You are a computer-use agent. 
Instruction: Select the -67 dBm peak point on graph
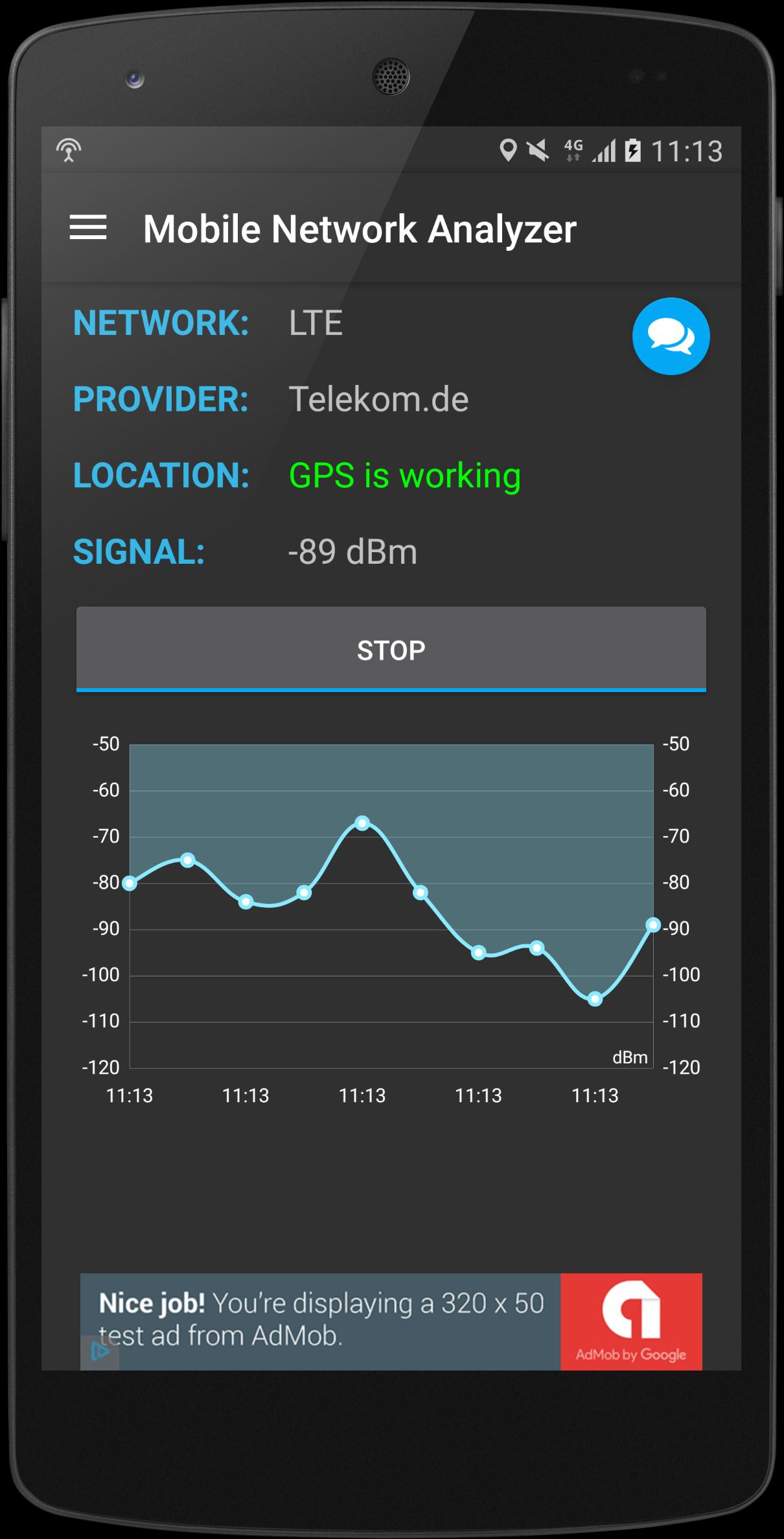pyautogui.click(x=363, y=823)
